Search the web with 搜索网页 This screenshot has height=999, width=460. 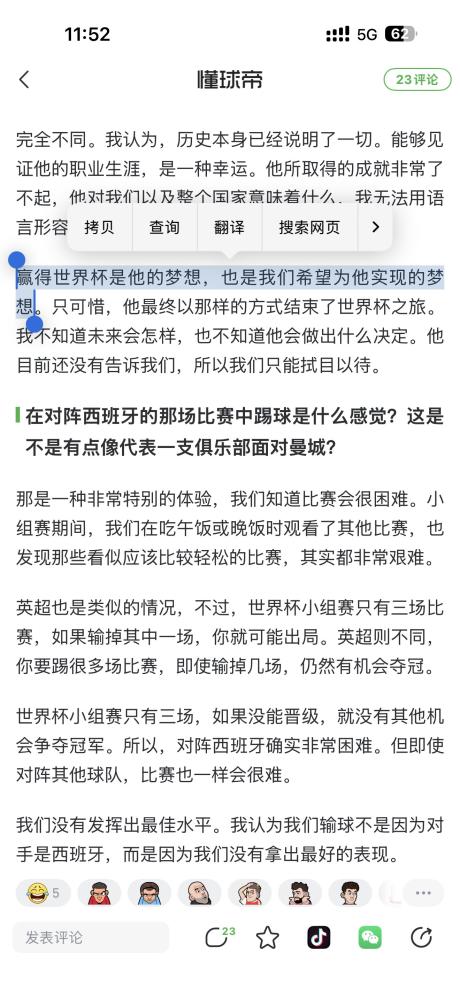(x=309, y=227)
